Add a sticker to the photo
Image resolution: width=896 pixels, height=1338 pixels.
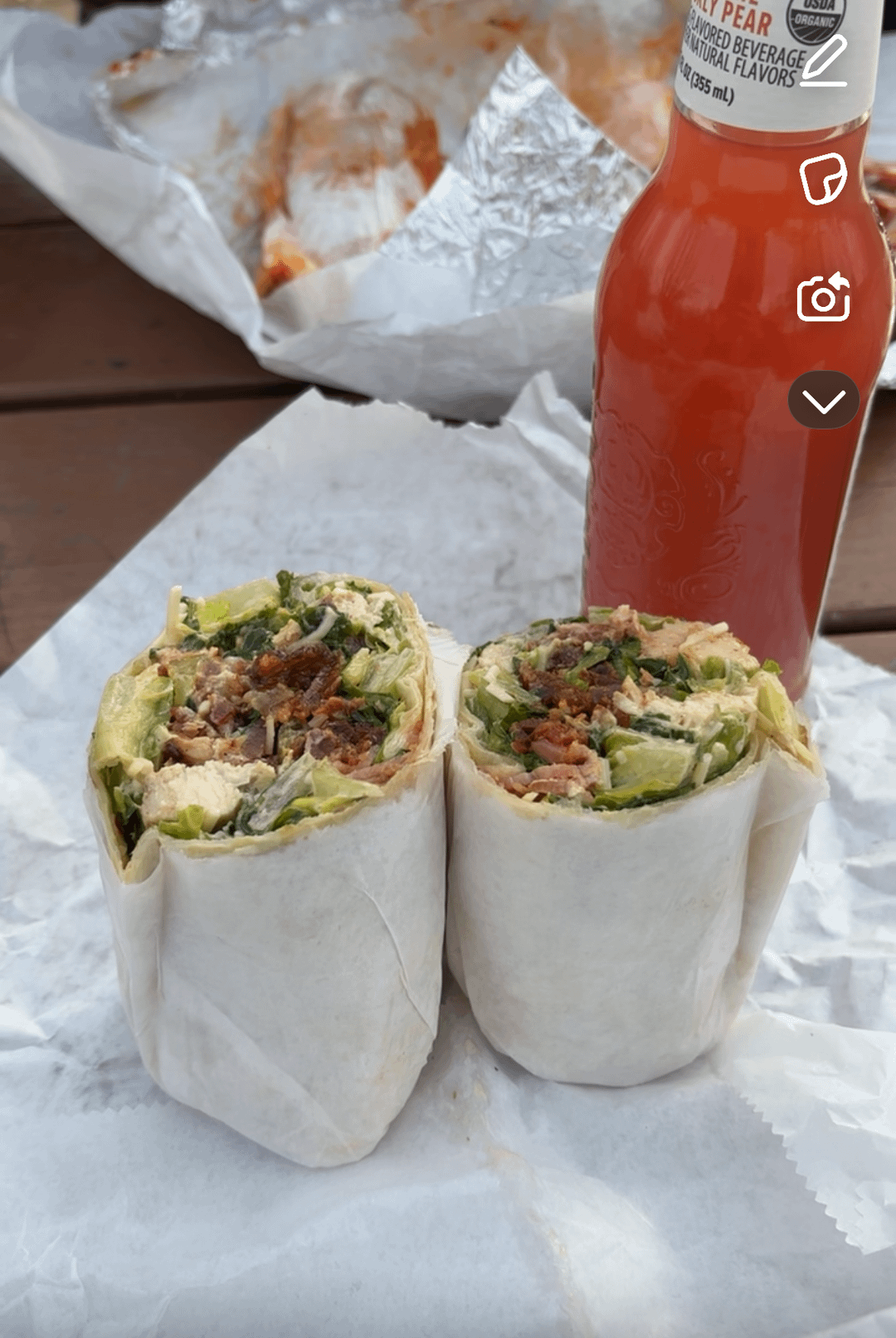822,178
